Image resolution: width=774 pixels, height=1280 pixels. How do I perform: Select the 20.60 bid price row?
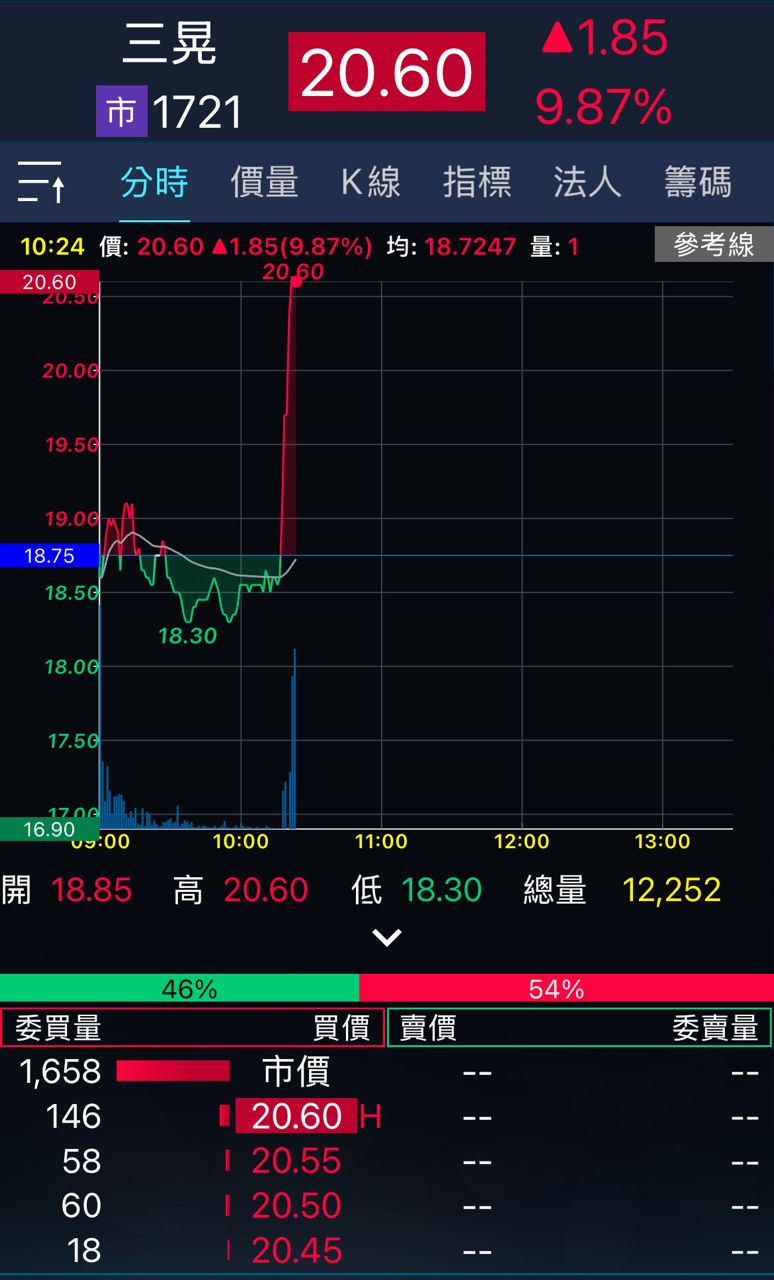click(296, 1116)
